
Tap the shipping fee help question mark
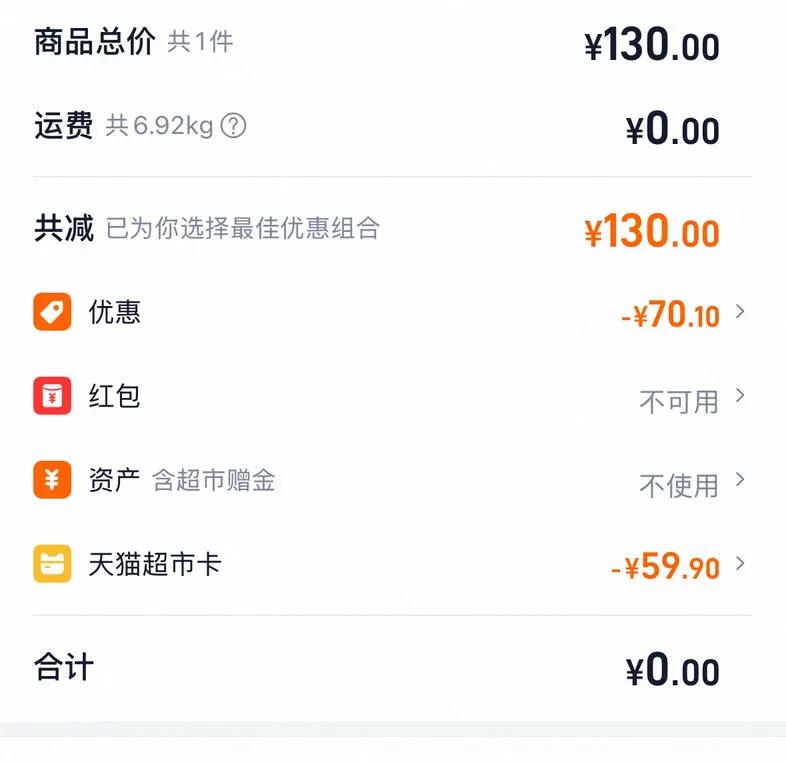coord(233,126)
